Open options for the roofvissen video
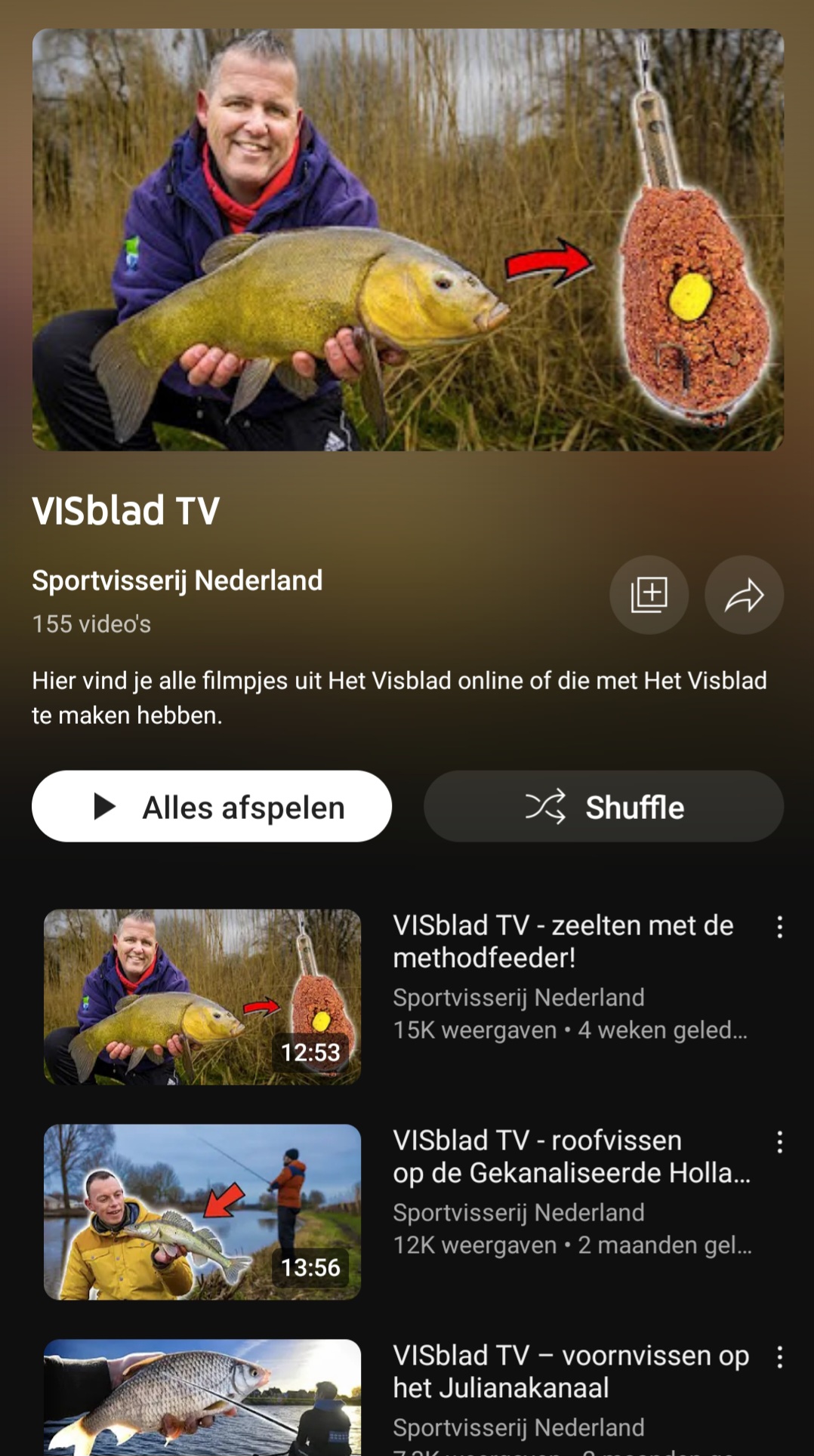 coord(779,1143)
